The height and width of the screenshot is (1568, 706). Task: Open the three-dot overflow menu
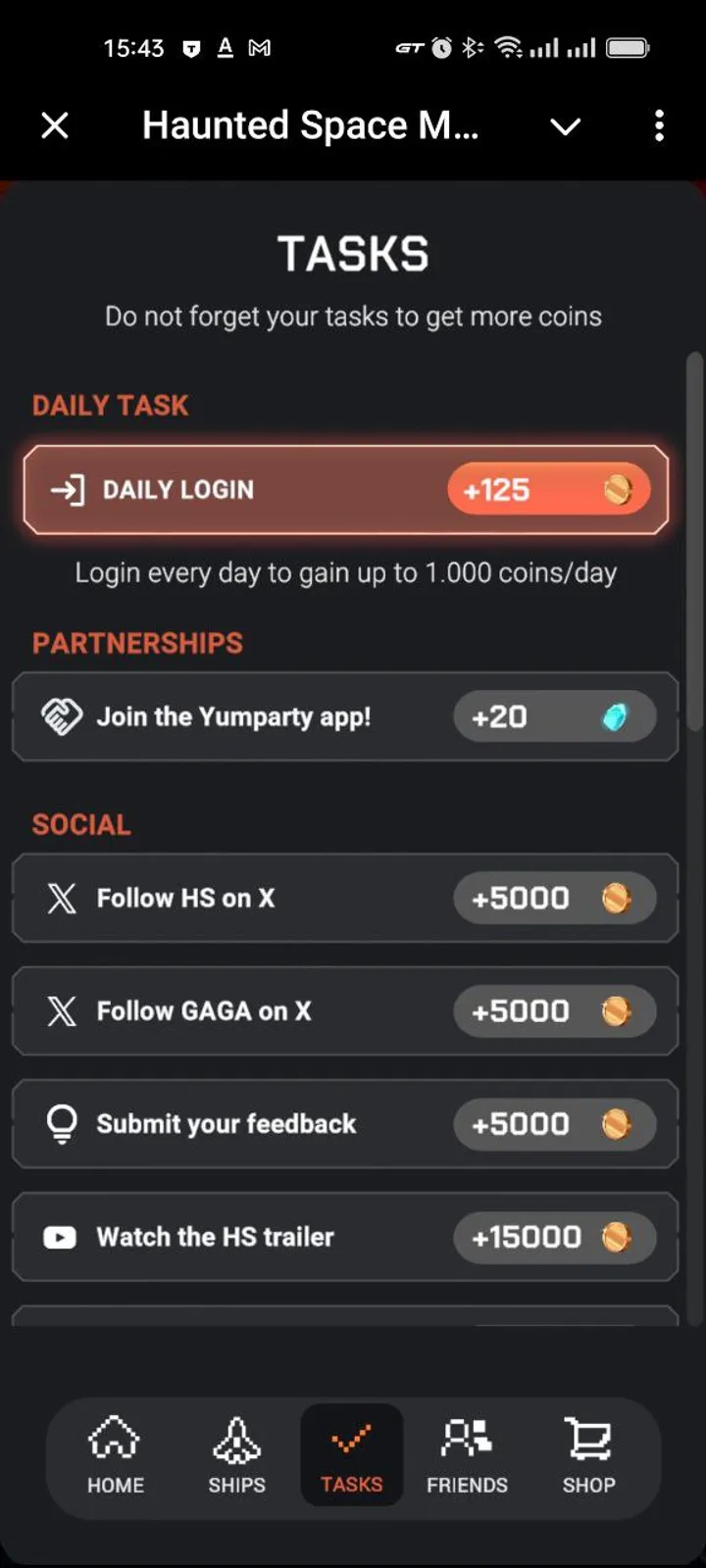[659, 125]
